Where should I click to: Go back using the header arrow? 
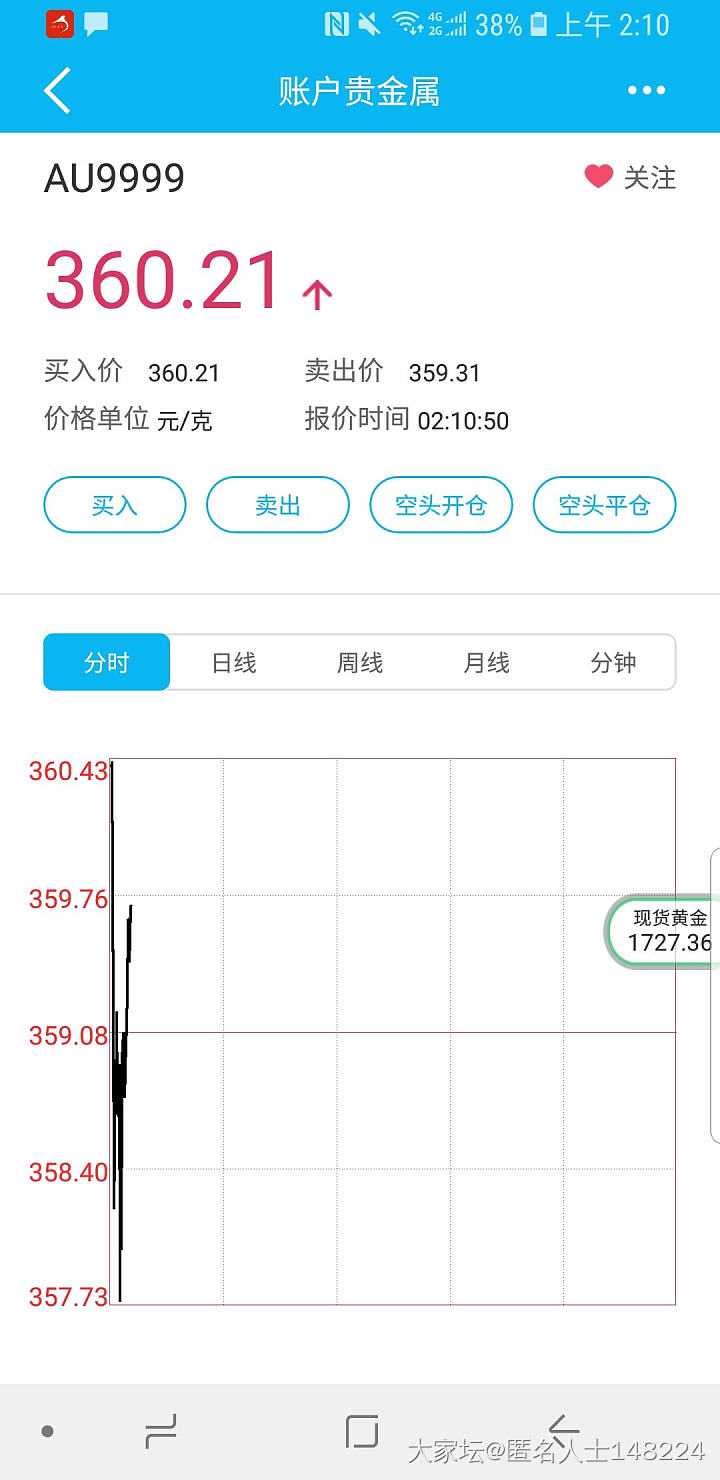click(58, 91)
